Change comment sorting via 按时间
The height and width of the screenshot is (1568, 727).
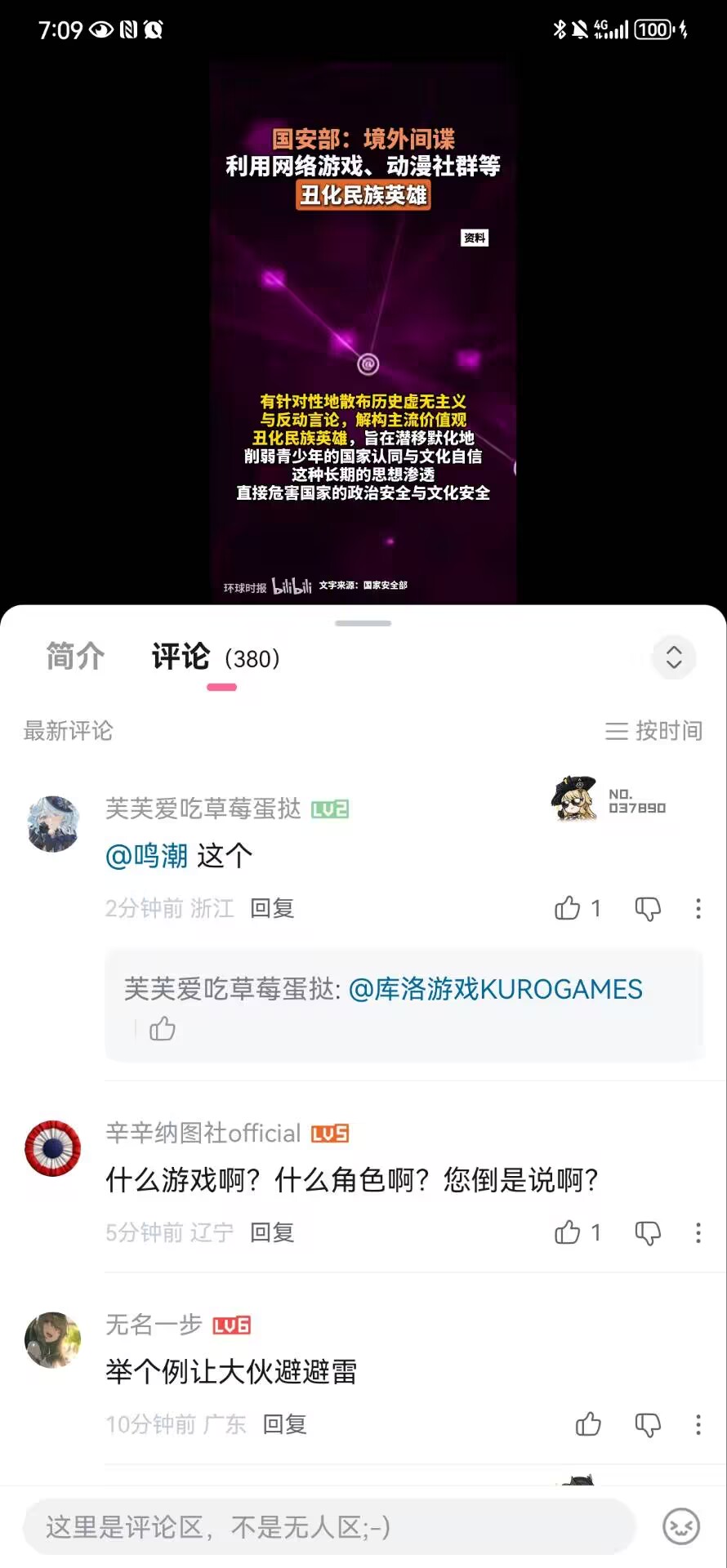coord(654,730)
